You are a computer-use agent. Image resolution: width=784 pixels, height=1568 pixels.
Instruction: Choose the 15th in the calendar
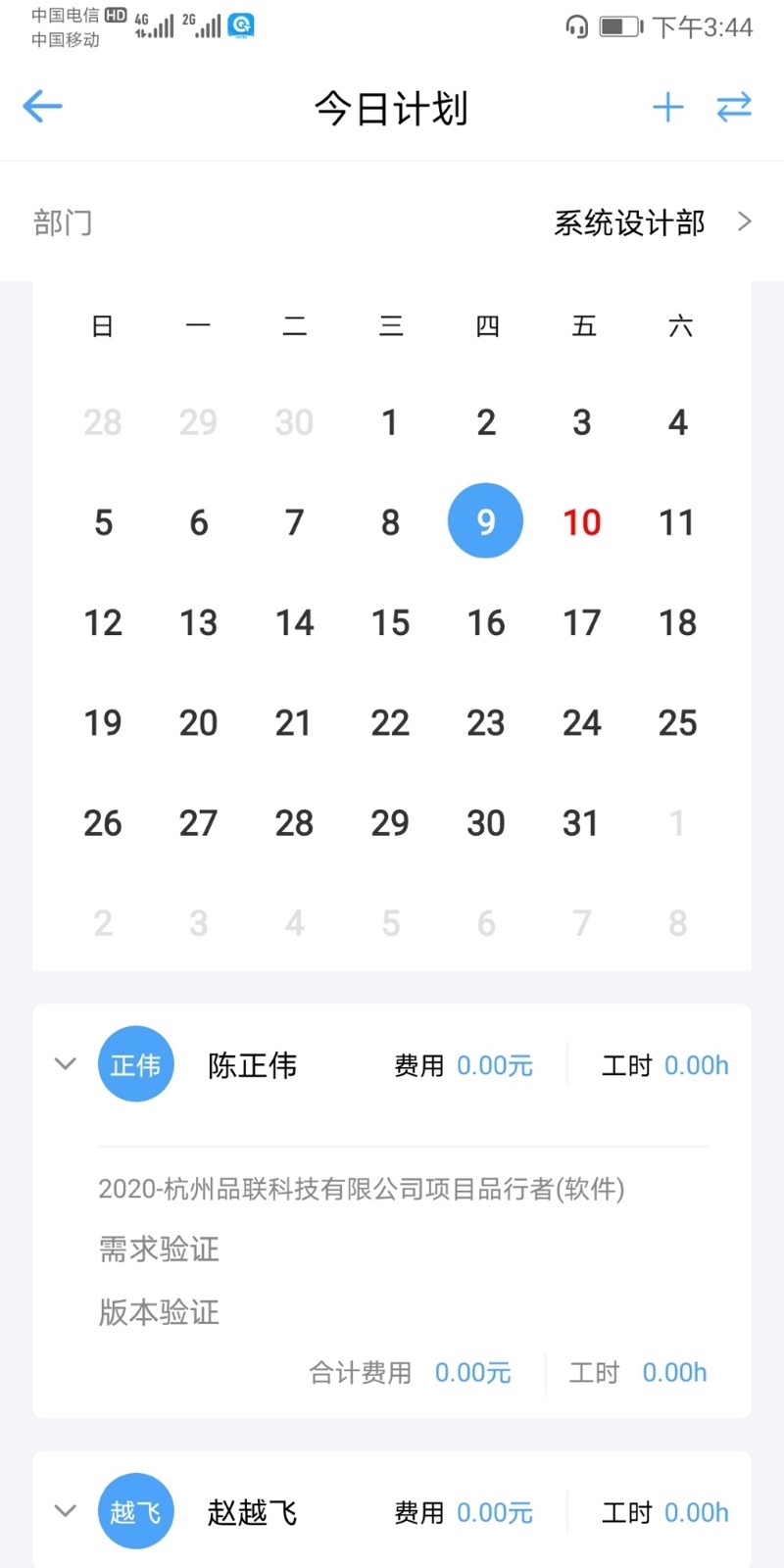[x=390, y=622]
